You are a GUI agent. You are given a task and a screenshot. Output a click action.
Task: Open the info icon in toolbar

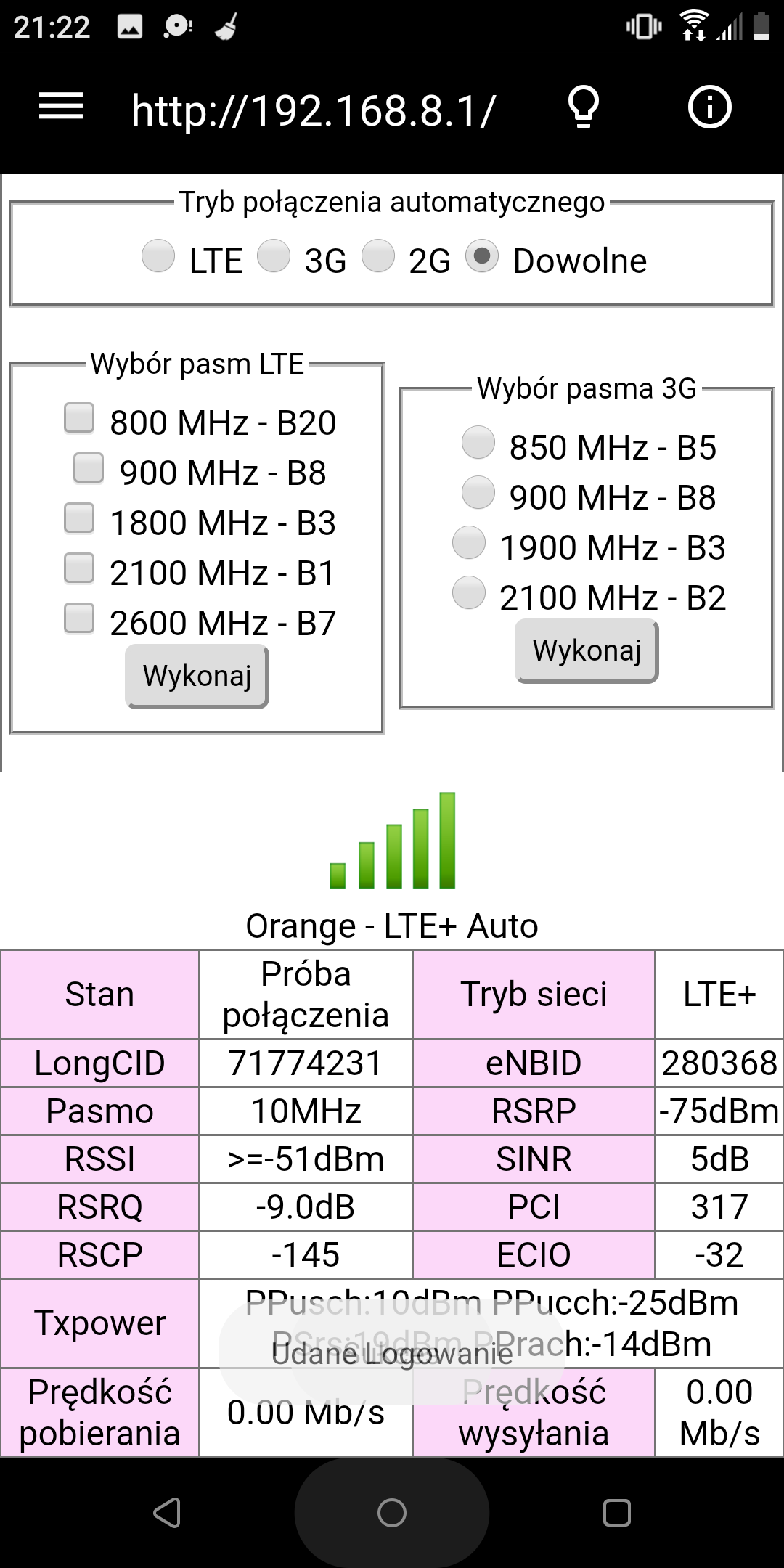709,107
